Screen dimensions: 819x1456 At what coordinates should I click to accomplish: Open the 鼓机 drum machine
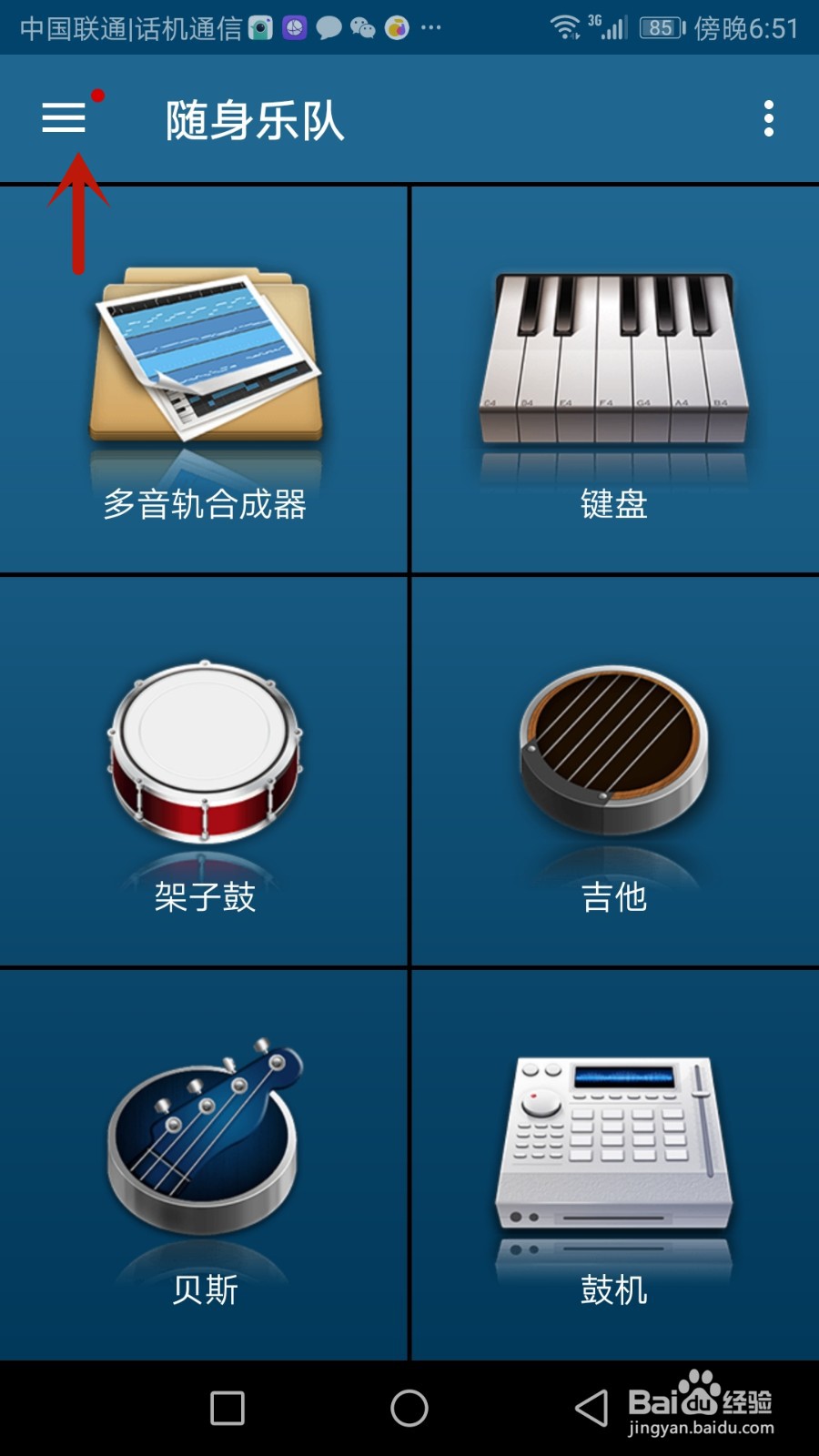[615, 1165]
